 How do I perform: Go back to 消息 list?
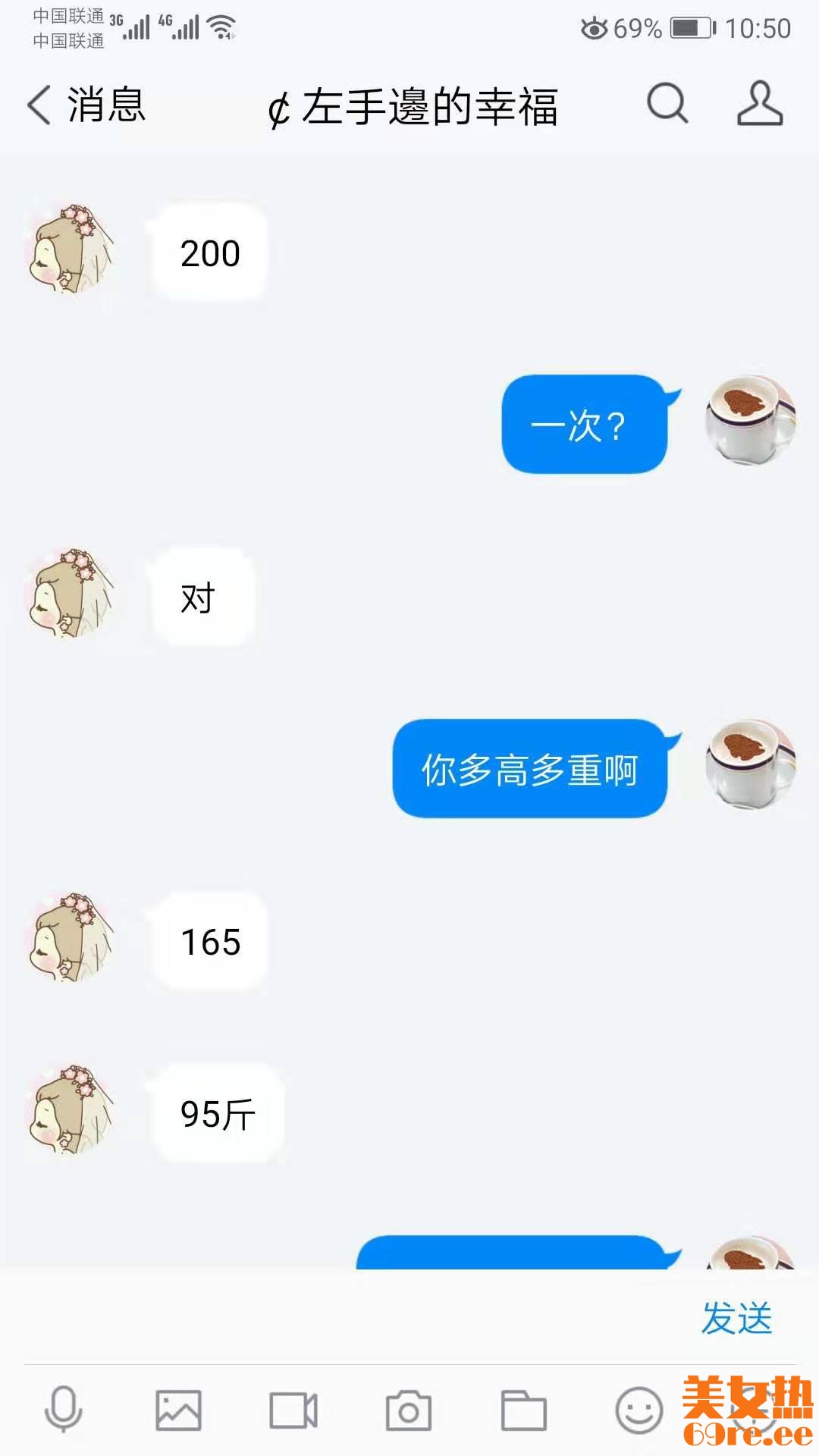point(85,105)
